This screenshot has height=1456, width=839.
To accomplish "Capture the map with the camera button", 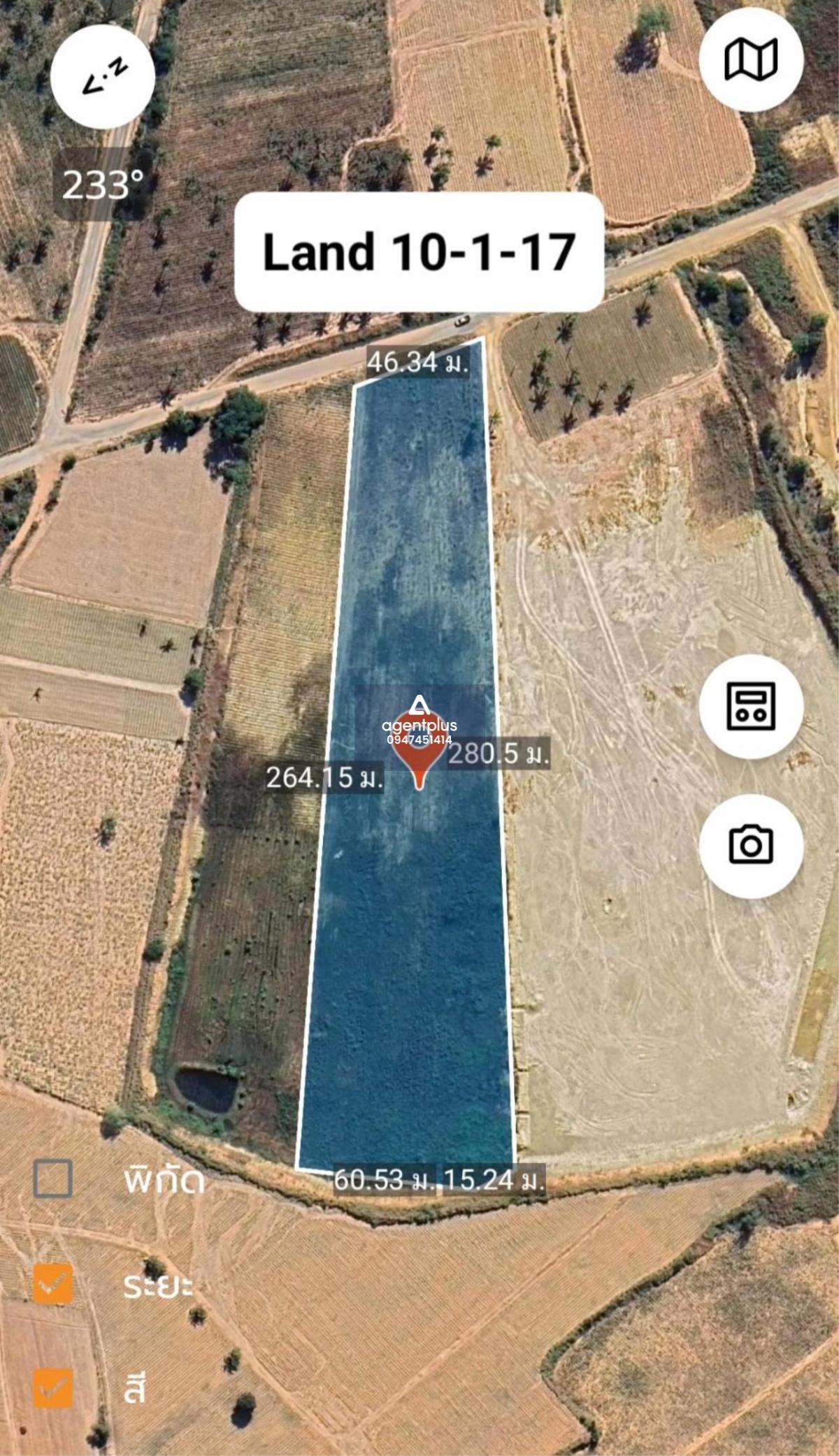I will click(x=751, y=846).
